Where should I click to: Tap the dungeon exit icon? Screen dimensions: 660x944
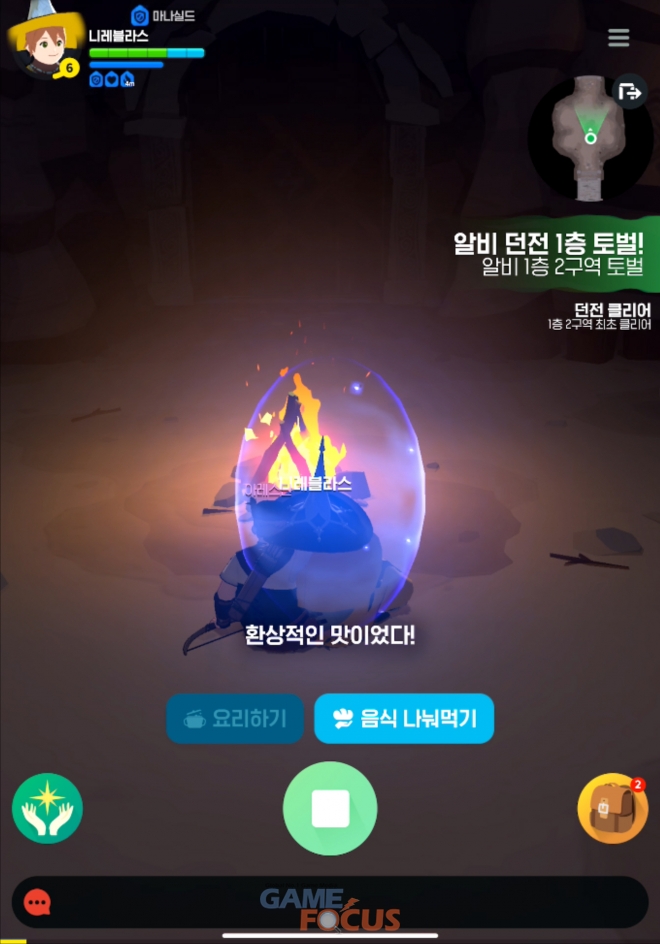pos(630,92)
